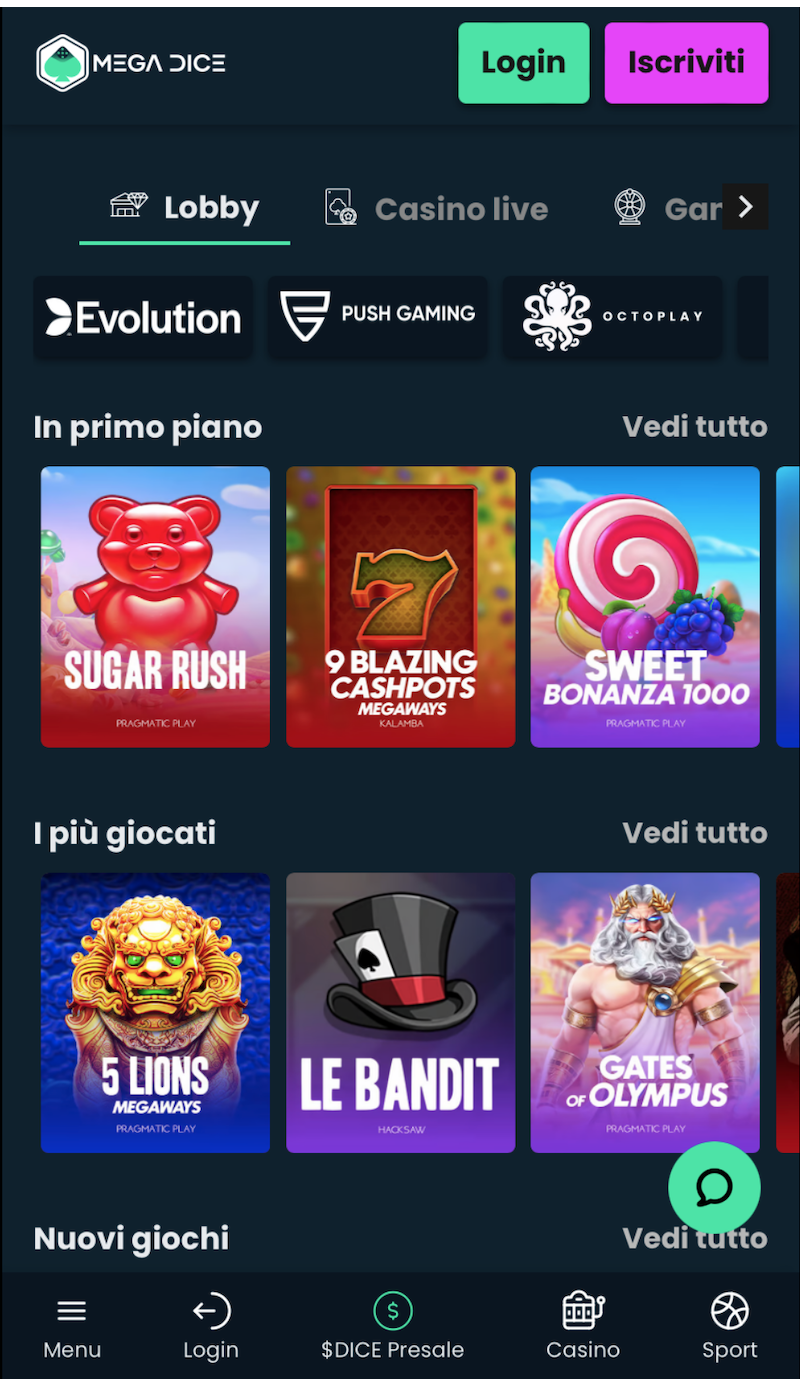Open Vedi tutto for In primo piano
Image resolution: width=800 pixels, height=1379 pixels.
pyautogui.click(x=694, y=427)
